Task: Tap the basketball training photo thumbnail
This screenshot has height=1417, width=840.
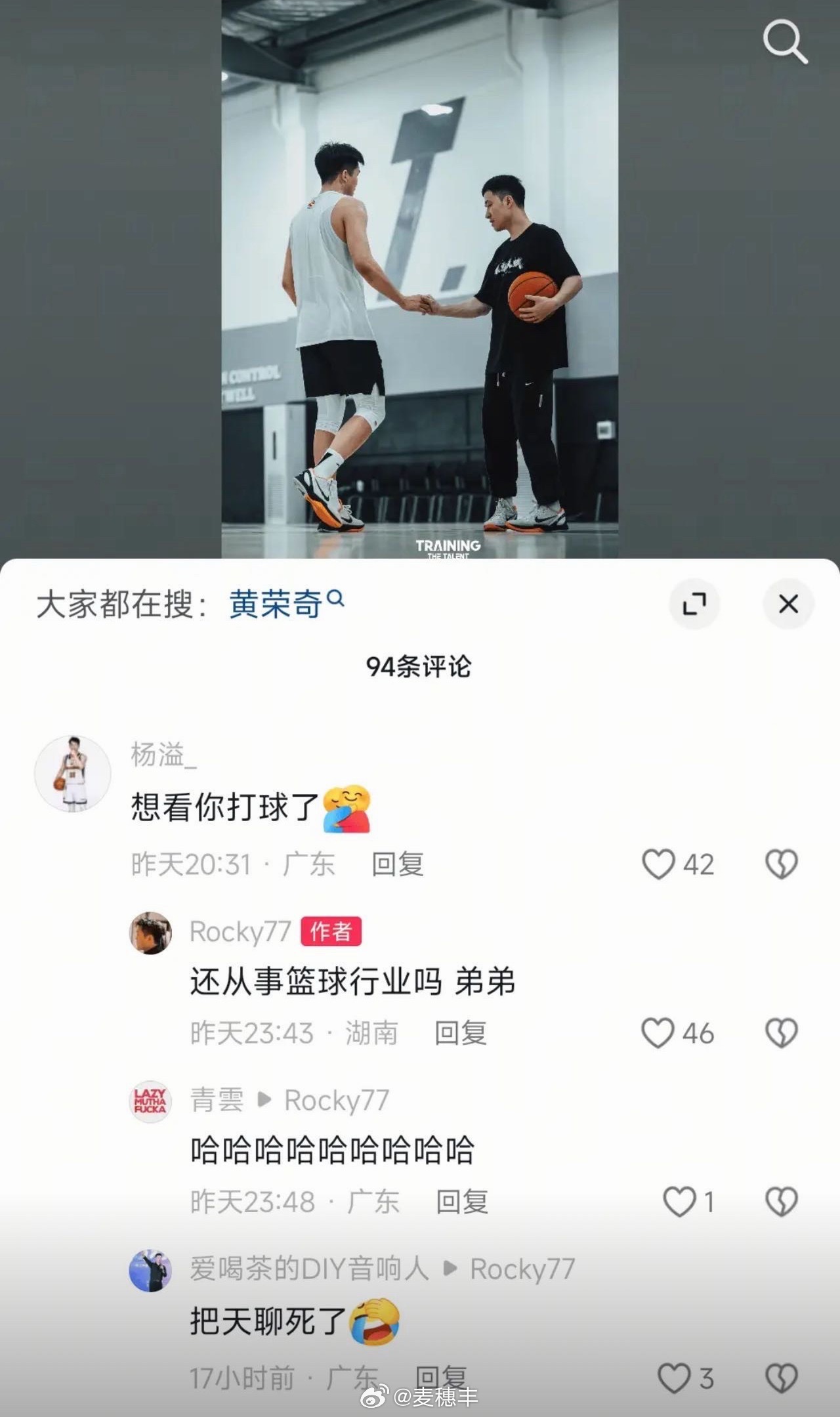Action: tap(420, 282)
